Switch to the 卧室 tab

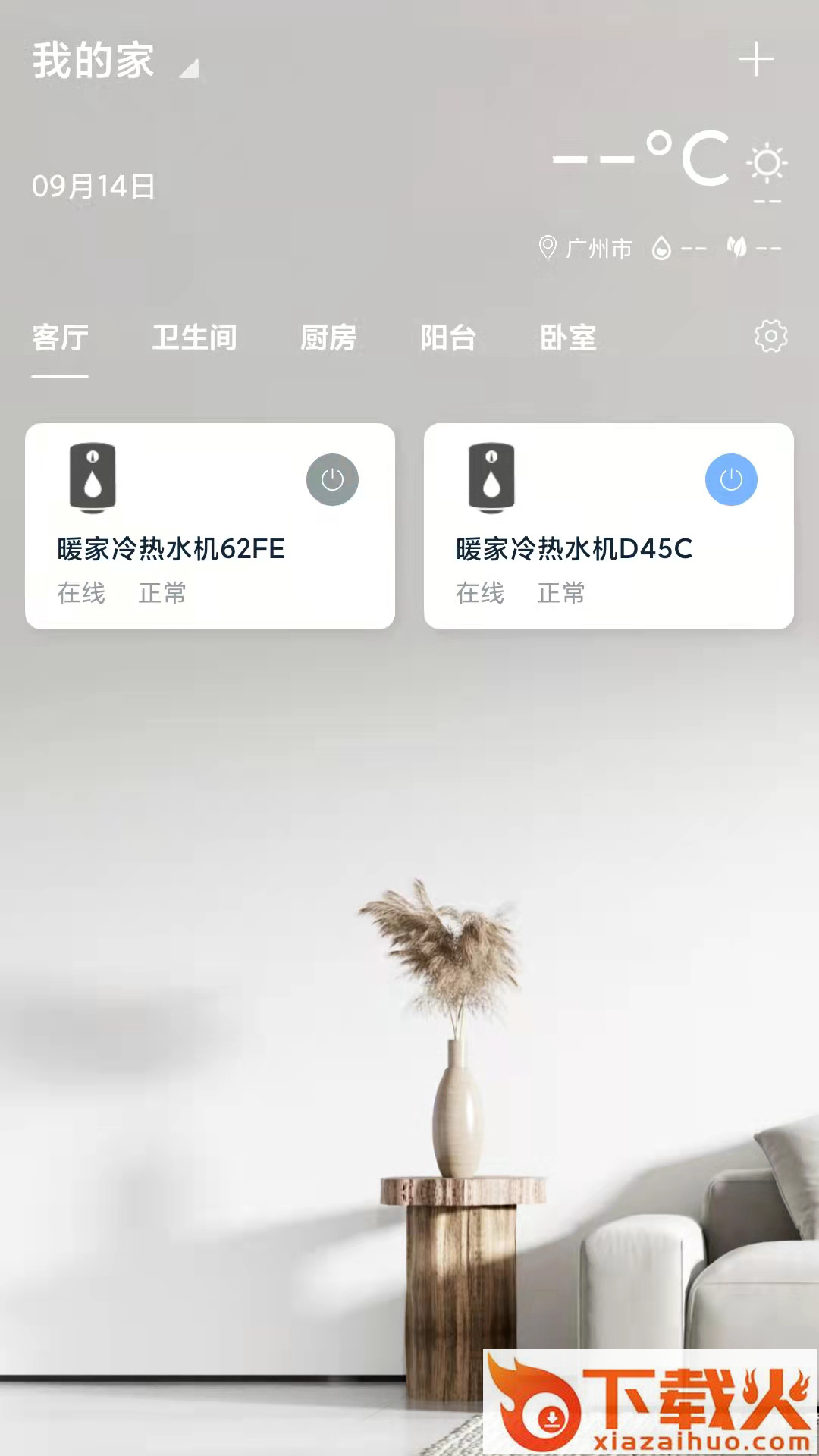coord(568,337)
